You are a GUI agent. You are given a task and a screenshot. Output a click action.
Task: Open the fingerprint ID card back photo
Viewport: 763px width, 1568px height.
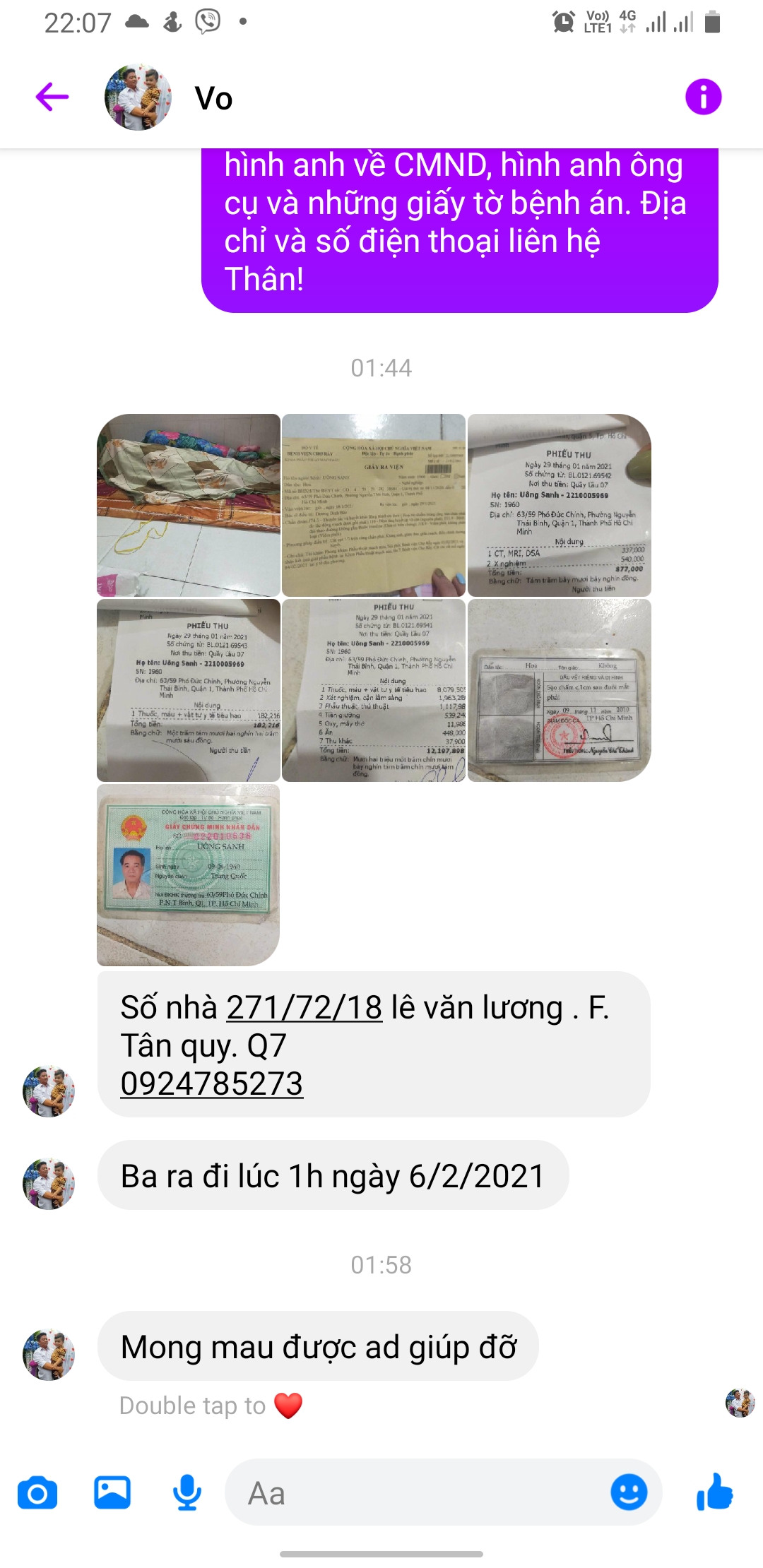559,690
